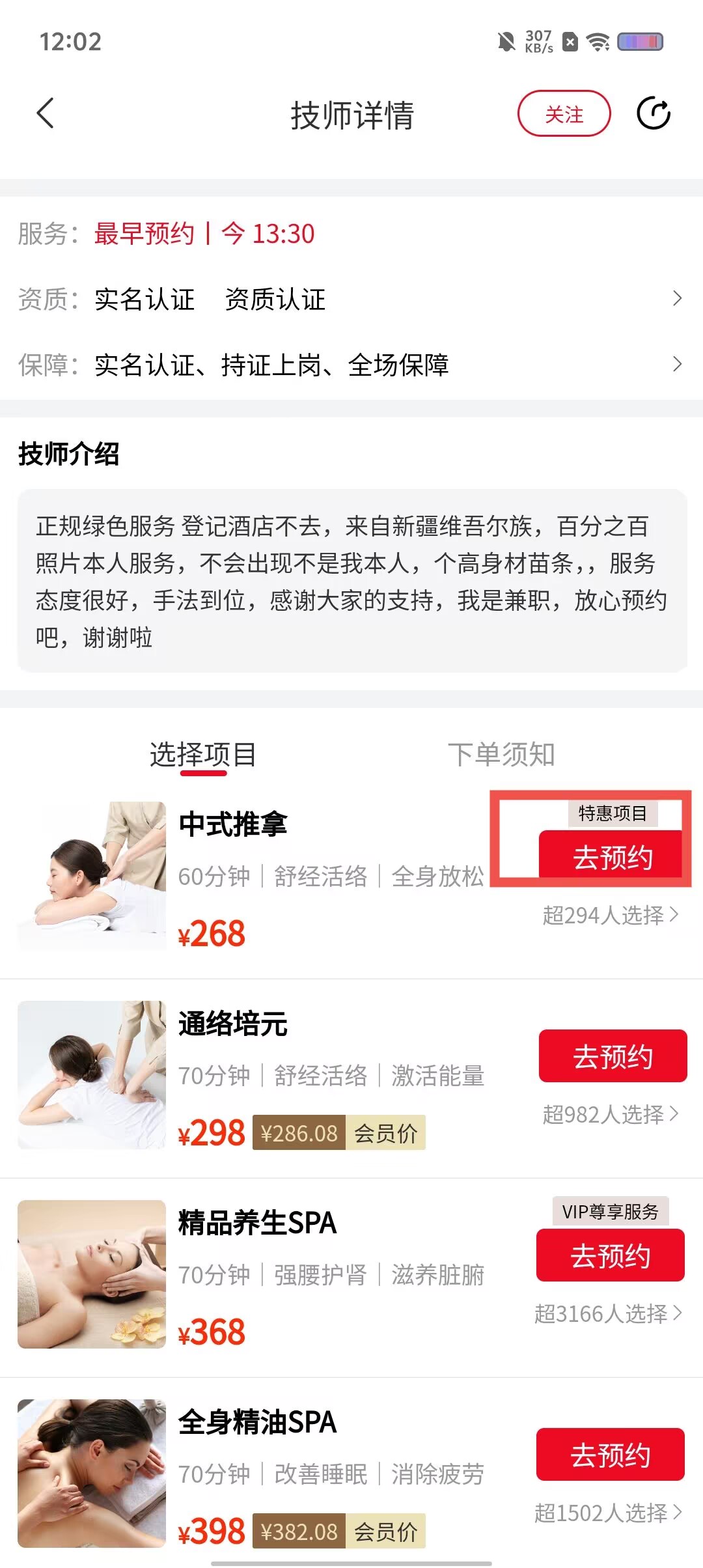Open the 精品养生SPA service image
This screenshot has width=703, height=1568.
[92, 1274]
